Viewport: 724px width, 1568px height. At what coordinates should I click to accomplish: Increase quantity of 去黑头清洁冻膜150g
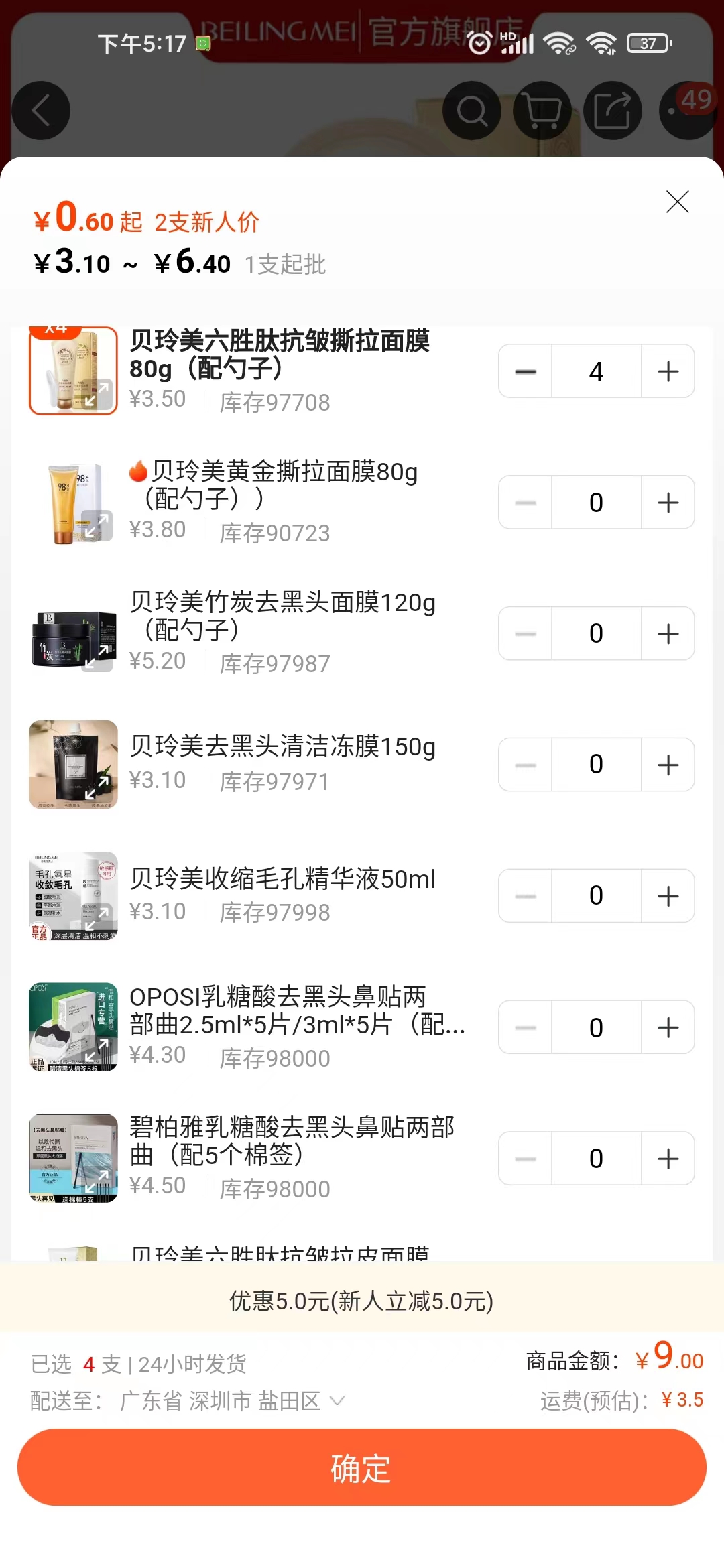668,765
